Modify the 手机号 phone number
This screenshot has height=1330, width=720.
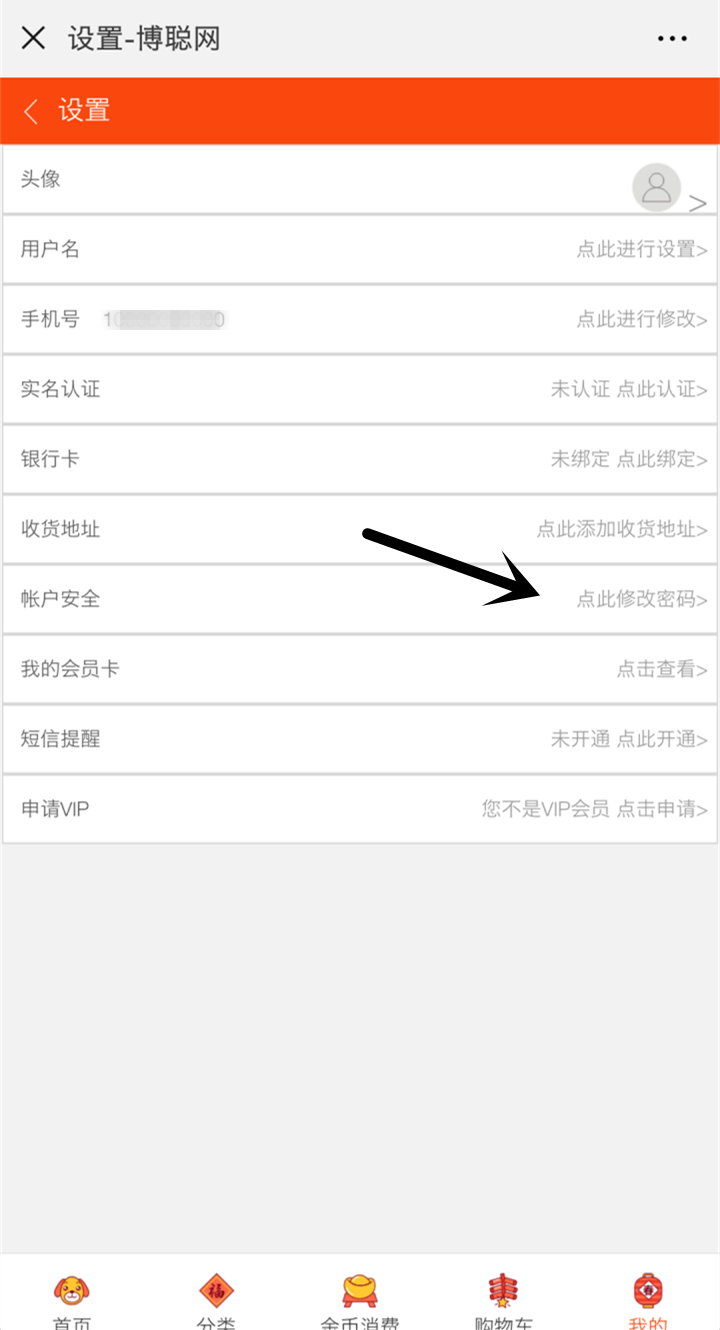click(x=360, y=319)
